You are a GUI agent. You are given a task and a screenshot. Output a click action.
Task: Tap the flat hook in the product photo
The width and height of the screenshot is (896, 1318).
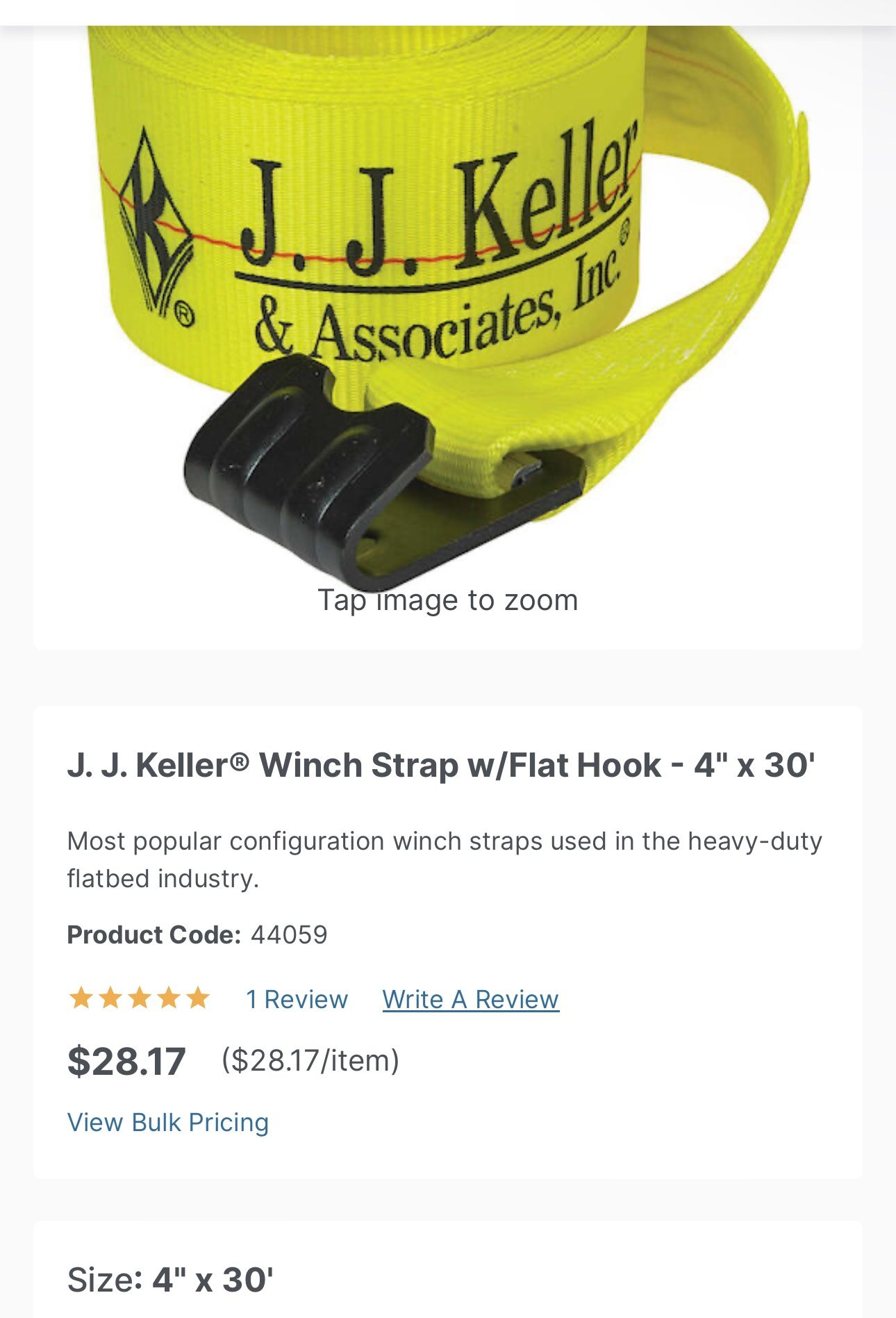click(313, 472)
